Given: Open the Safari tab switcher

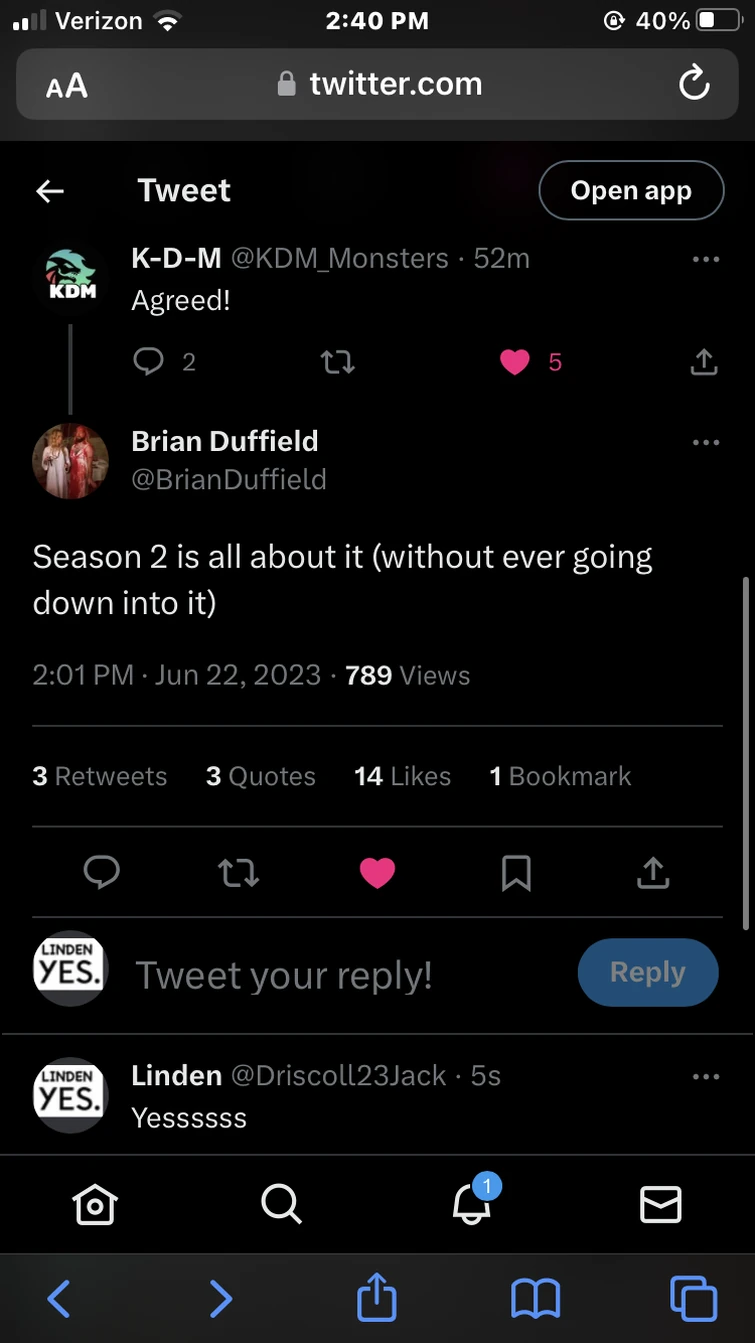Looking at the screenshot, I should tap(694, 1297).
